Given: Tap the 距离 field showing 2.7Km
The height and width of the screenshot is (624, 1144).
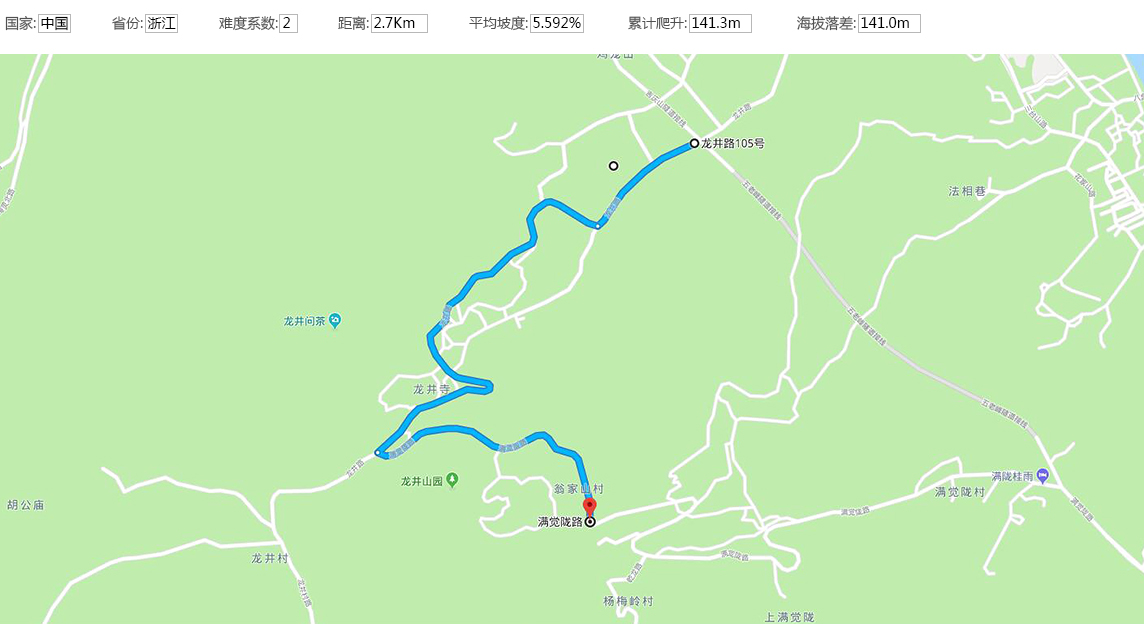Looking at the screenshot, I should pyautogui.click(x=399, y=23).
